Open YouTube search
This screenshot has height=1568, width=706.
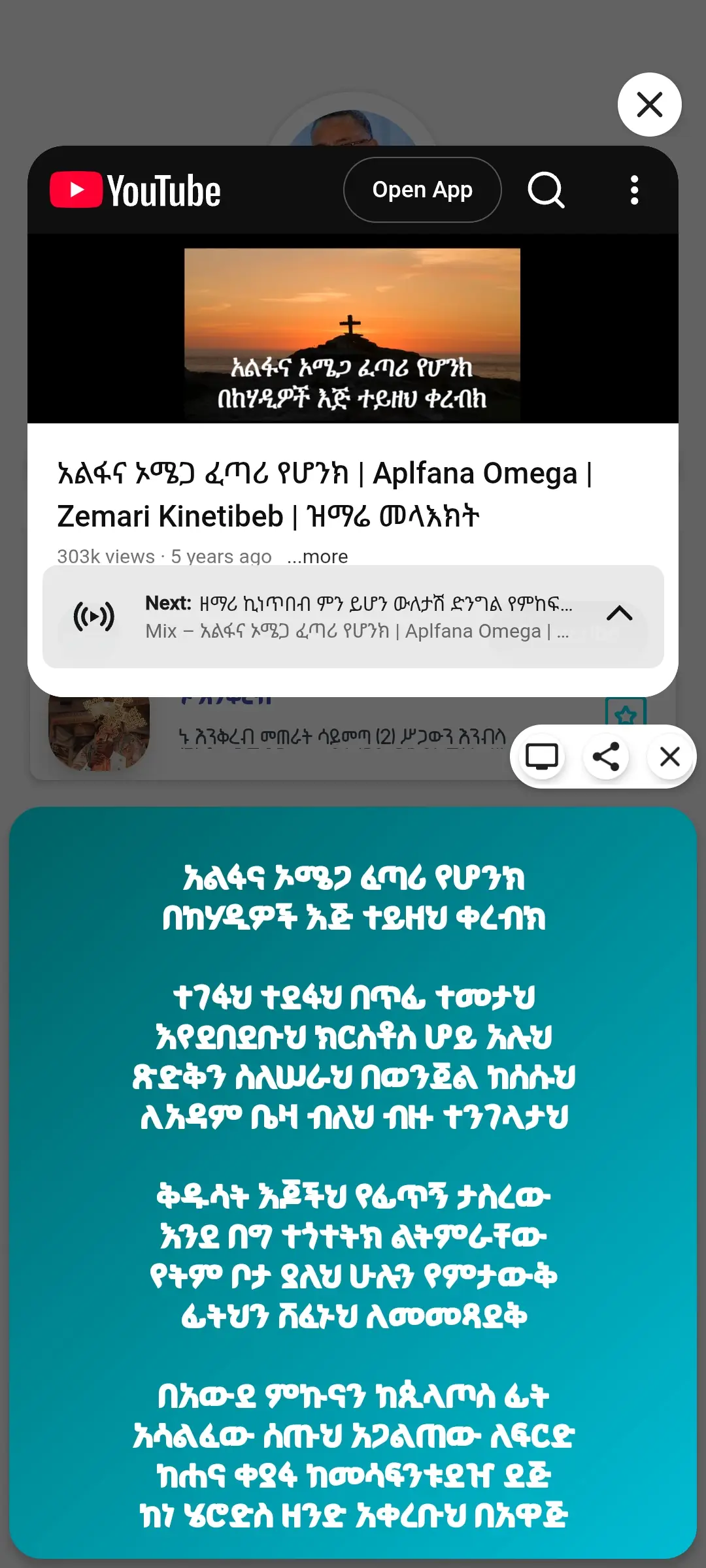pos(546,190)
